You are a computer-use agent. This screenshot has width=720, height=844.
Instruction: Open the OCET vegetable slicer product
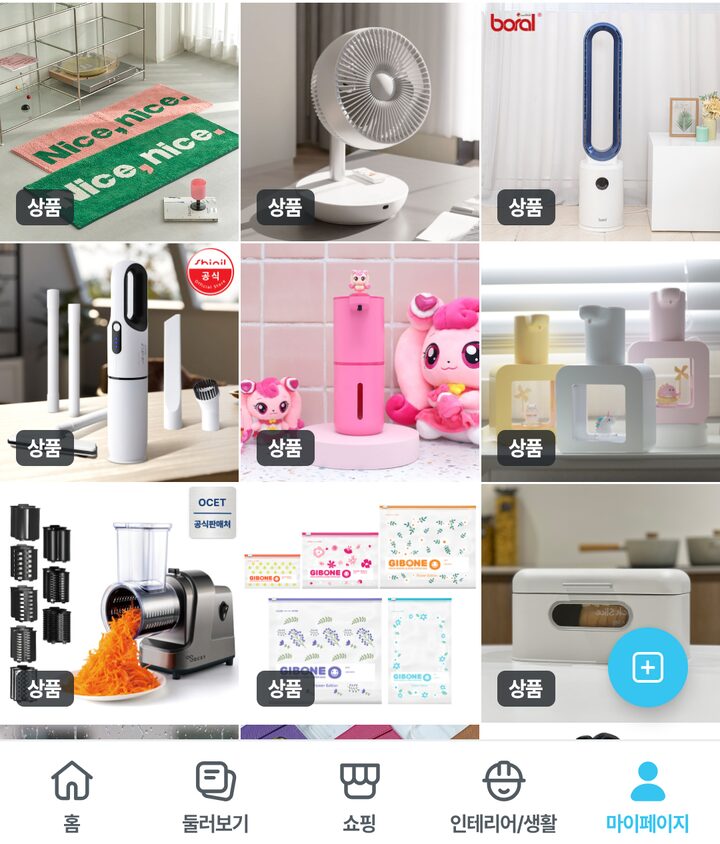[119, 602]
